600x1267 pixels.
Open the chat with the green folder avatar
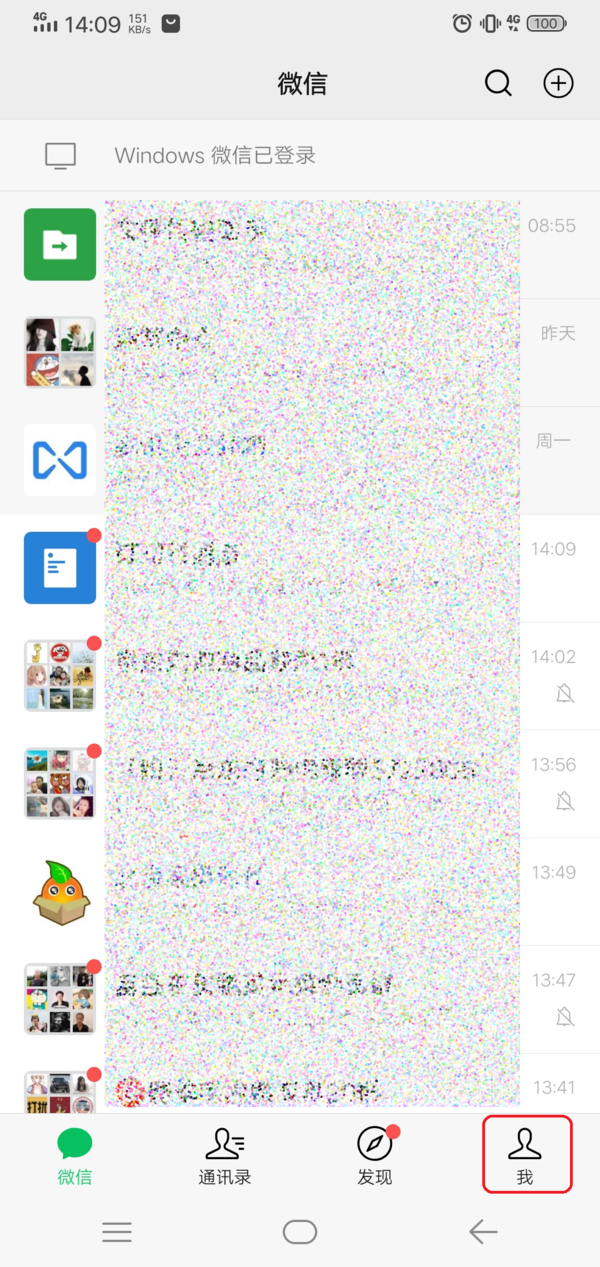click(300, 245)
